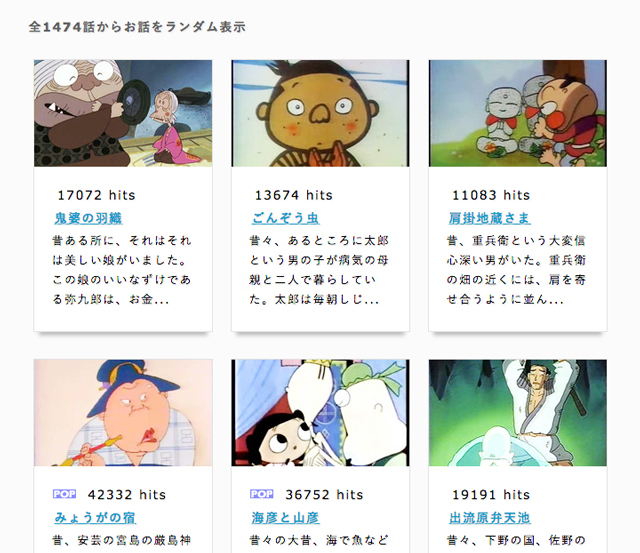
Task: Open the ごんぞう虫 story link
Action: point(285,218)
